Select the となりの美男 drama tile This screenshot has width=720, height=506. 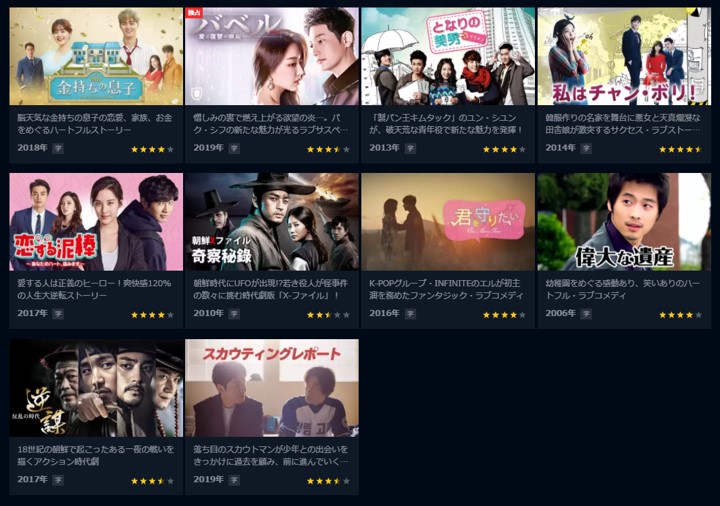pyautogui.click(x=448, y=56)
